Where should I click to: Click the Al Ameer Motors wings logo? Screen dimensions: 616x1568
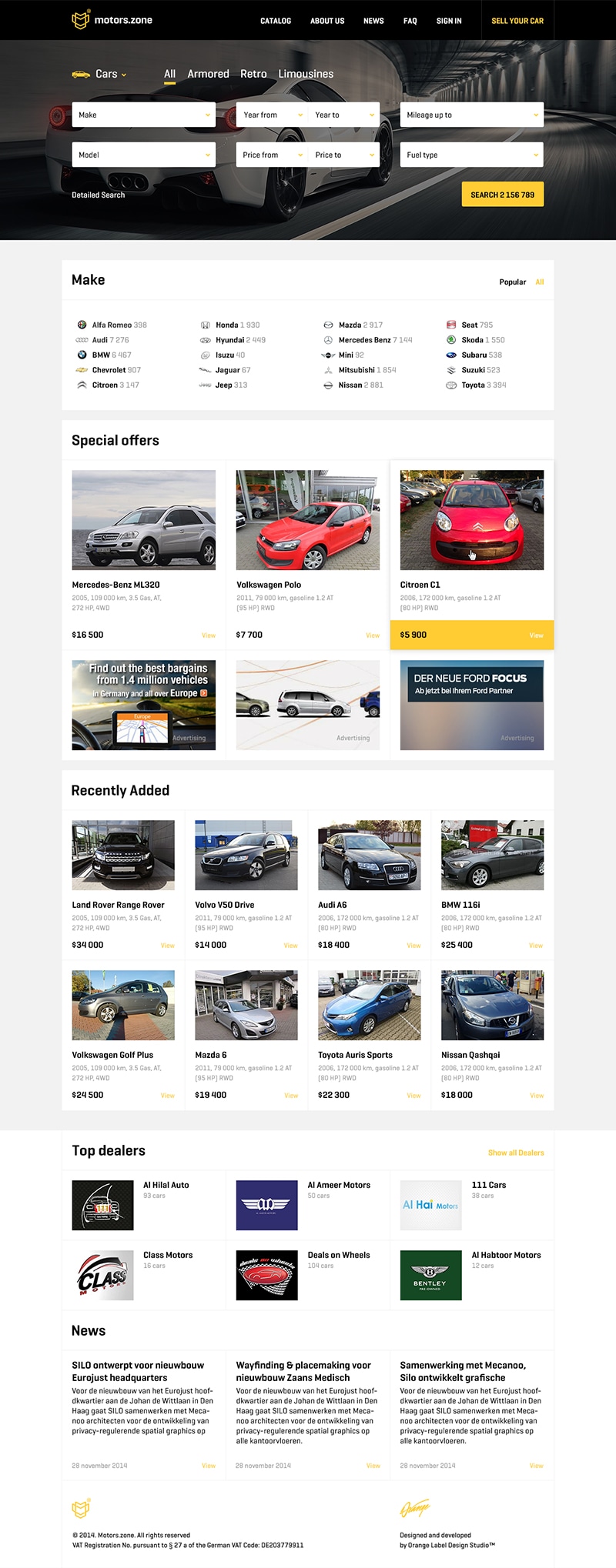[266, 1205]
